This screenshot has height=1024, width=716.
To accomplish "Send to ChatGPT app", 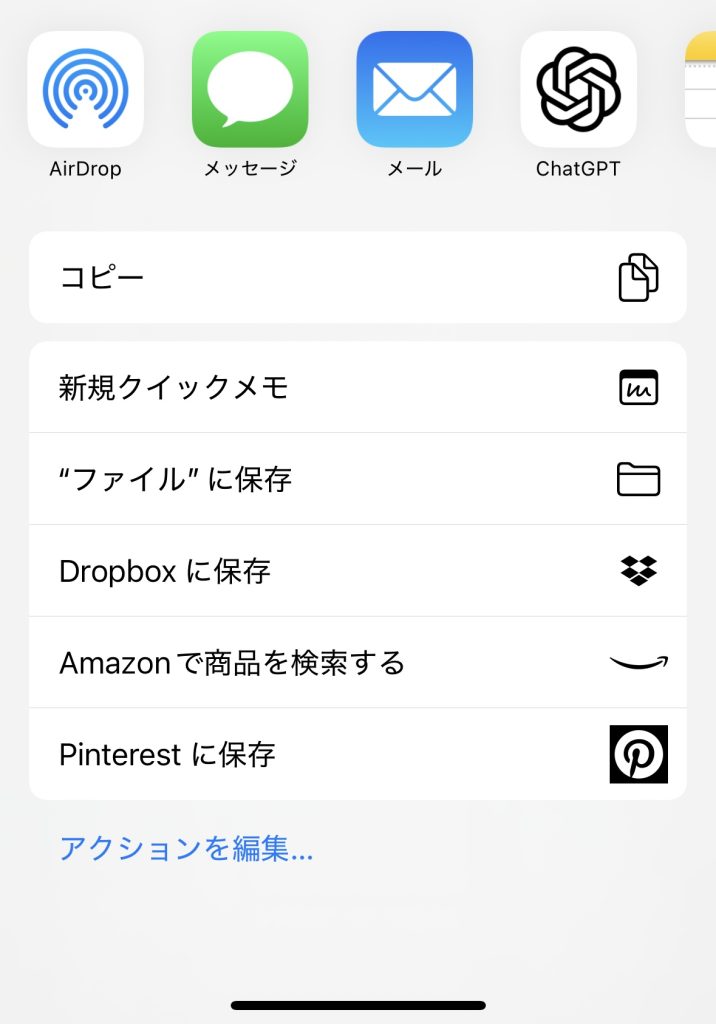I will tap(578, 90).
